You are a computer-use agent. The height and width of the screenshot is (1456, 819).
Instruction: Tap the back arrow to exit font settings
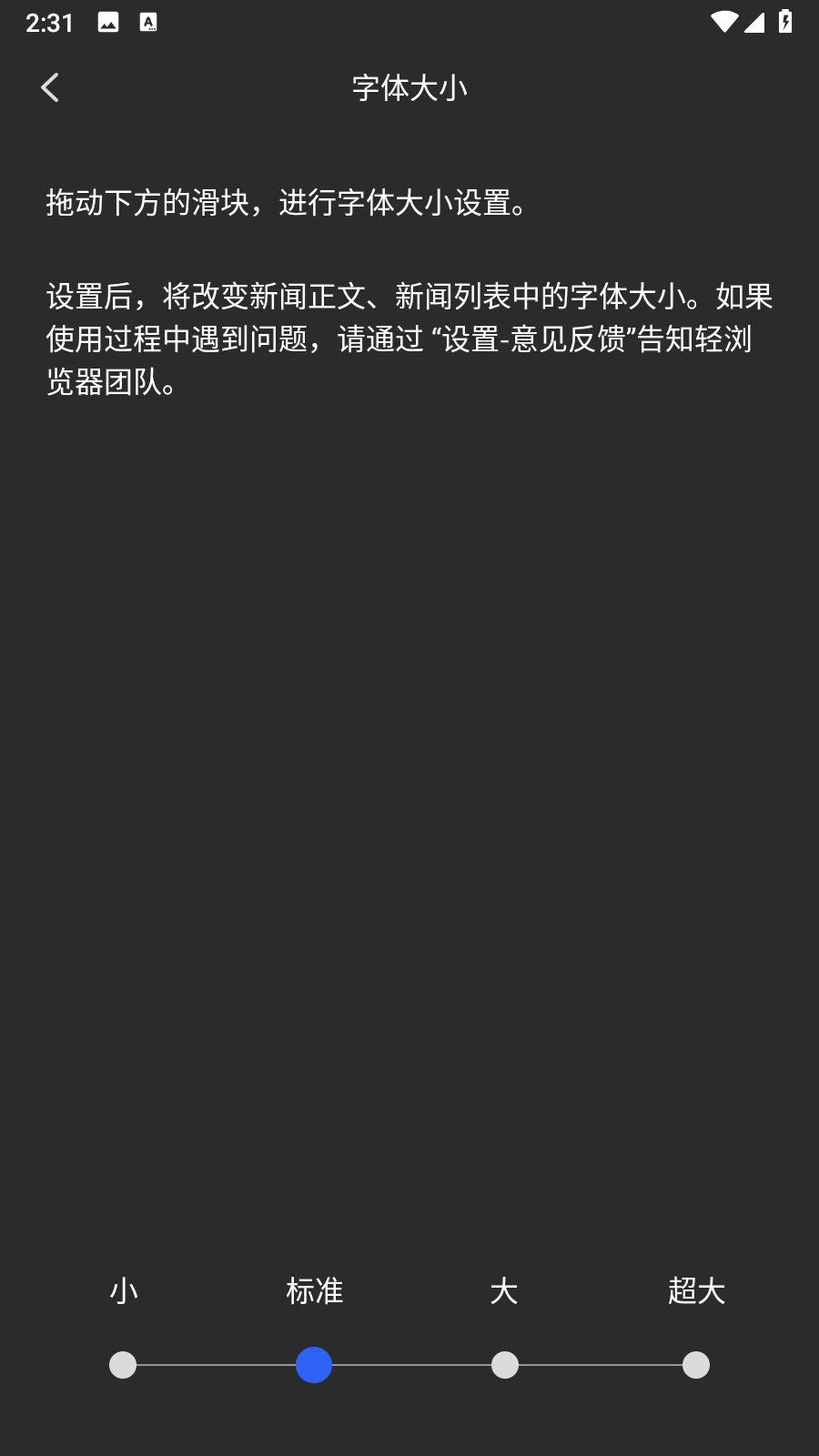point(50,86)
